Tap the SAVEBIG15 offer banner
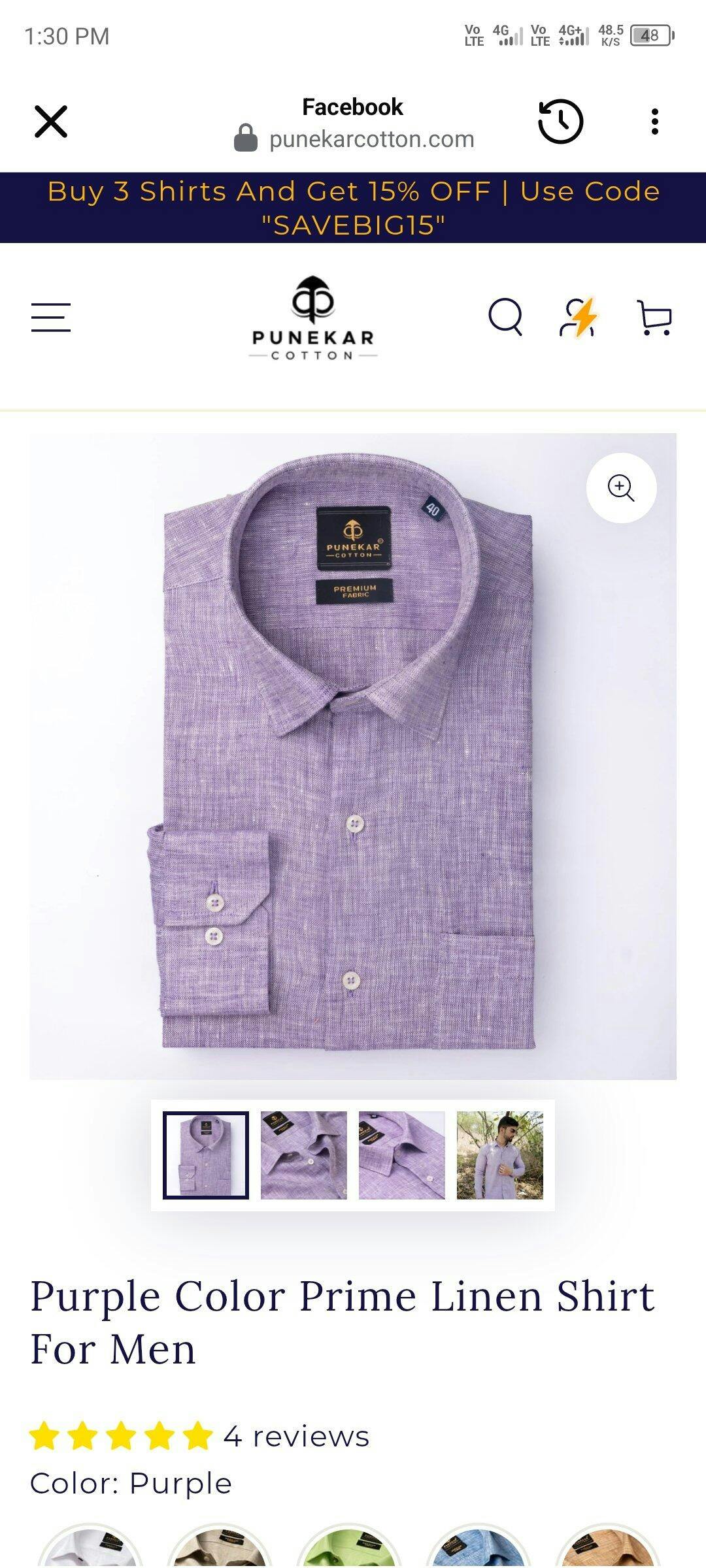 coord(353,208)
